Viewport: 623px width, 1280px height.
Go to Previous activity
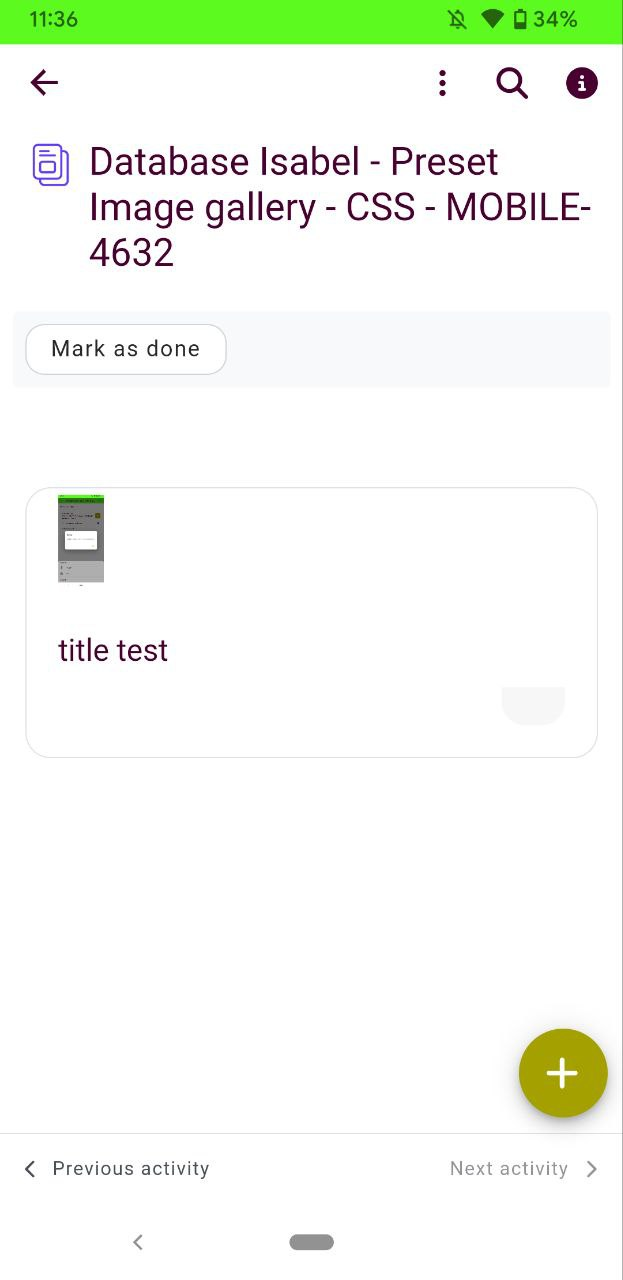point(117,1169)
